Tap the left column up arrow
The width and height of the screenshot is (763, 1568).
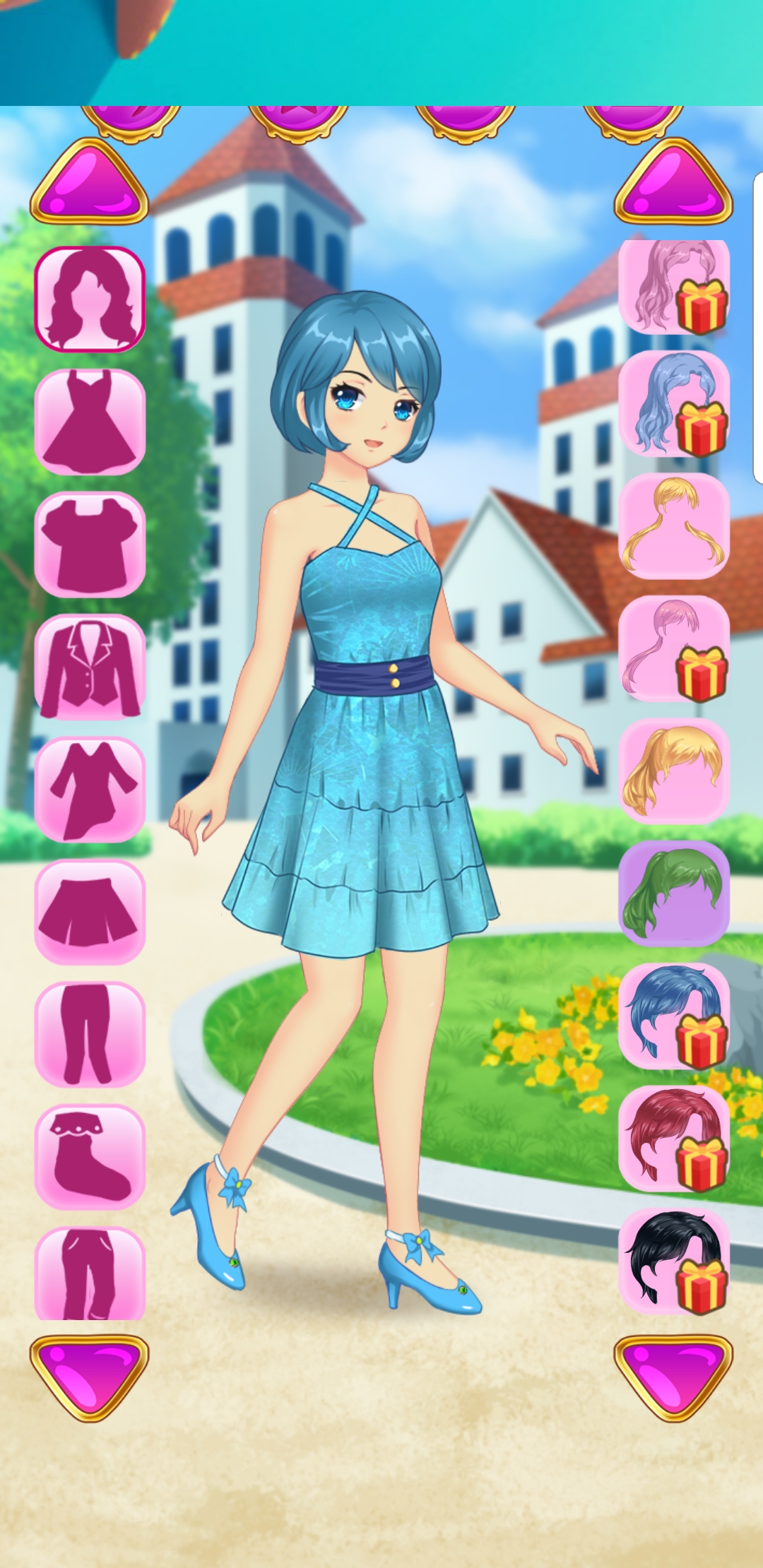[x=89, y=181]
